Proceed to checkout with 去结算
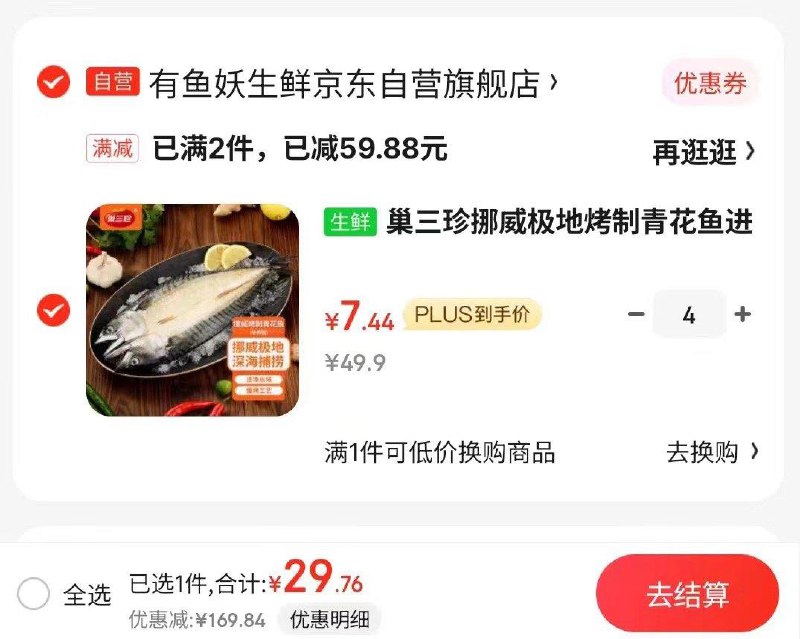 tap(687, 594)
